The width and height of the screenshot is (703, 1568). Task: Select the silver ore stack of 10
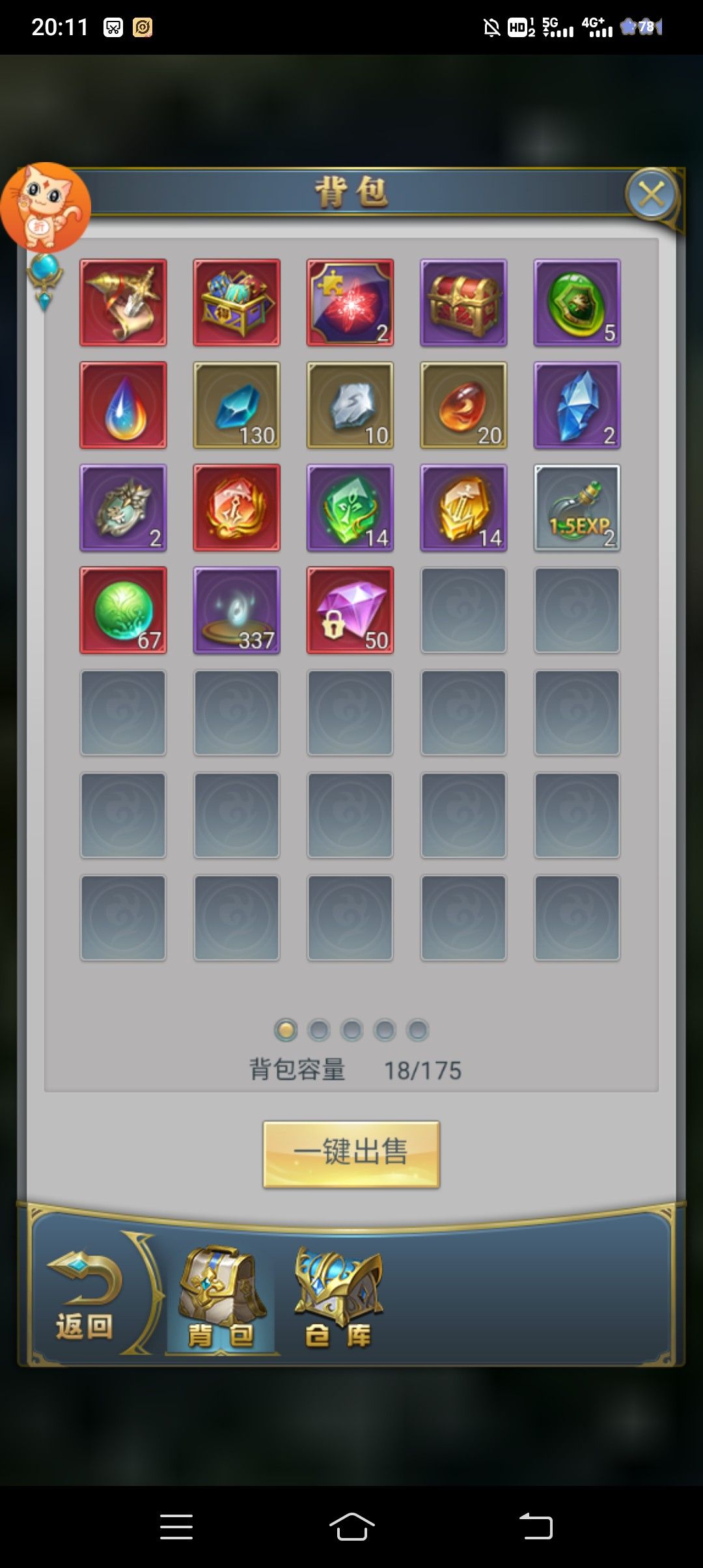(350, 405)
